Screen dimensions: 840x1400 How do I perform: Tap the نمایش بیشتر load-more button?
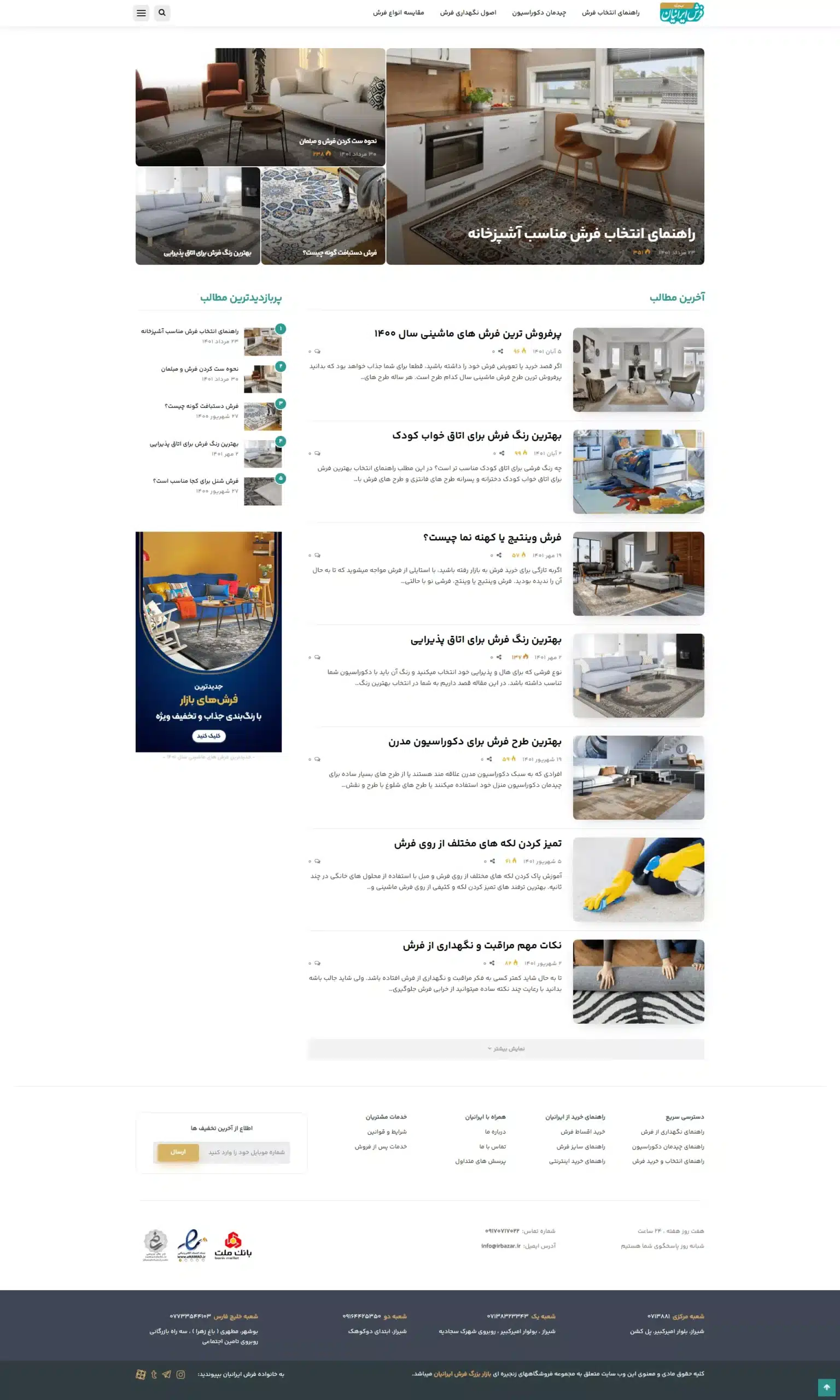click(505, 1048)
